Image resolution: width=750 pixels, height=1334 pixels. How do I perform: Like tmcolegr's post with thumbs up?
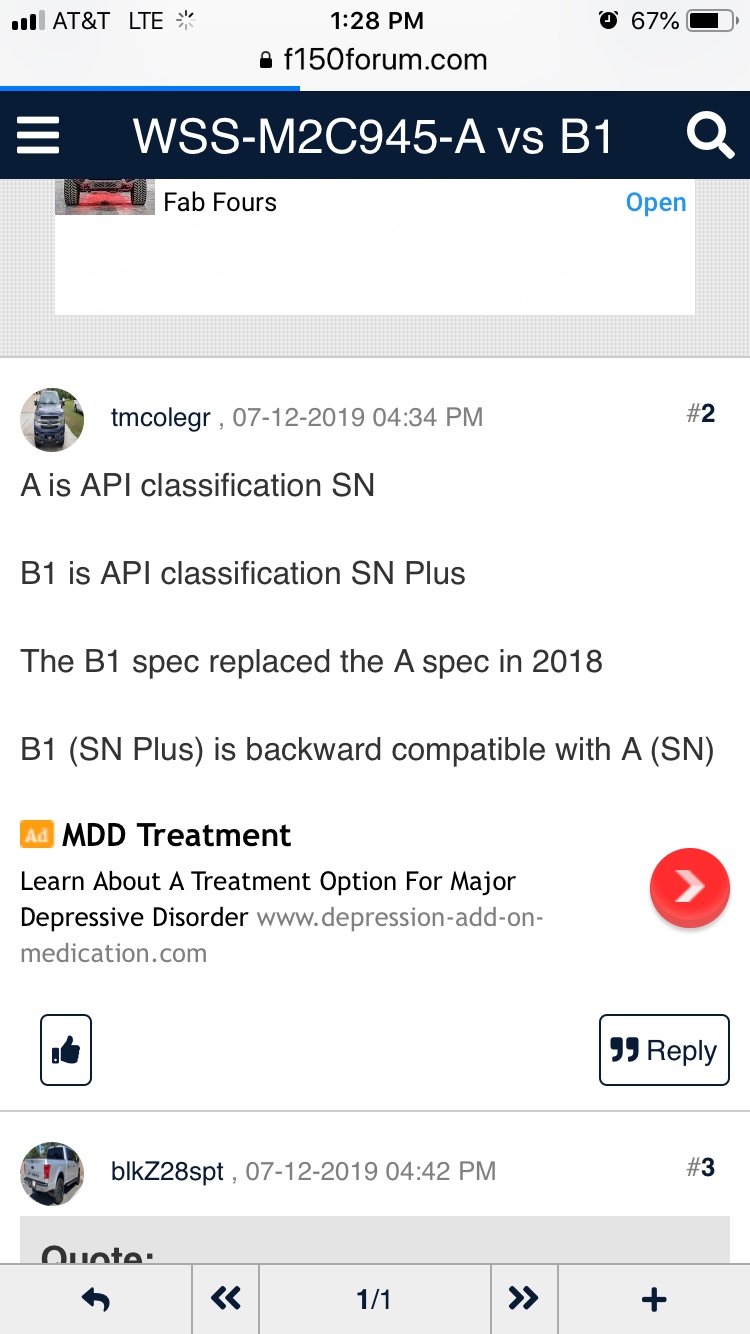point(66,1050)
